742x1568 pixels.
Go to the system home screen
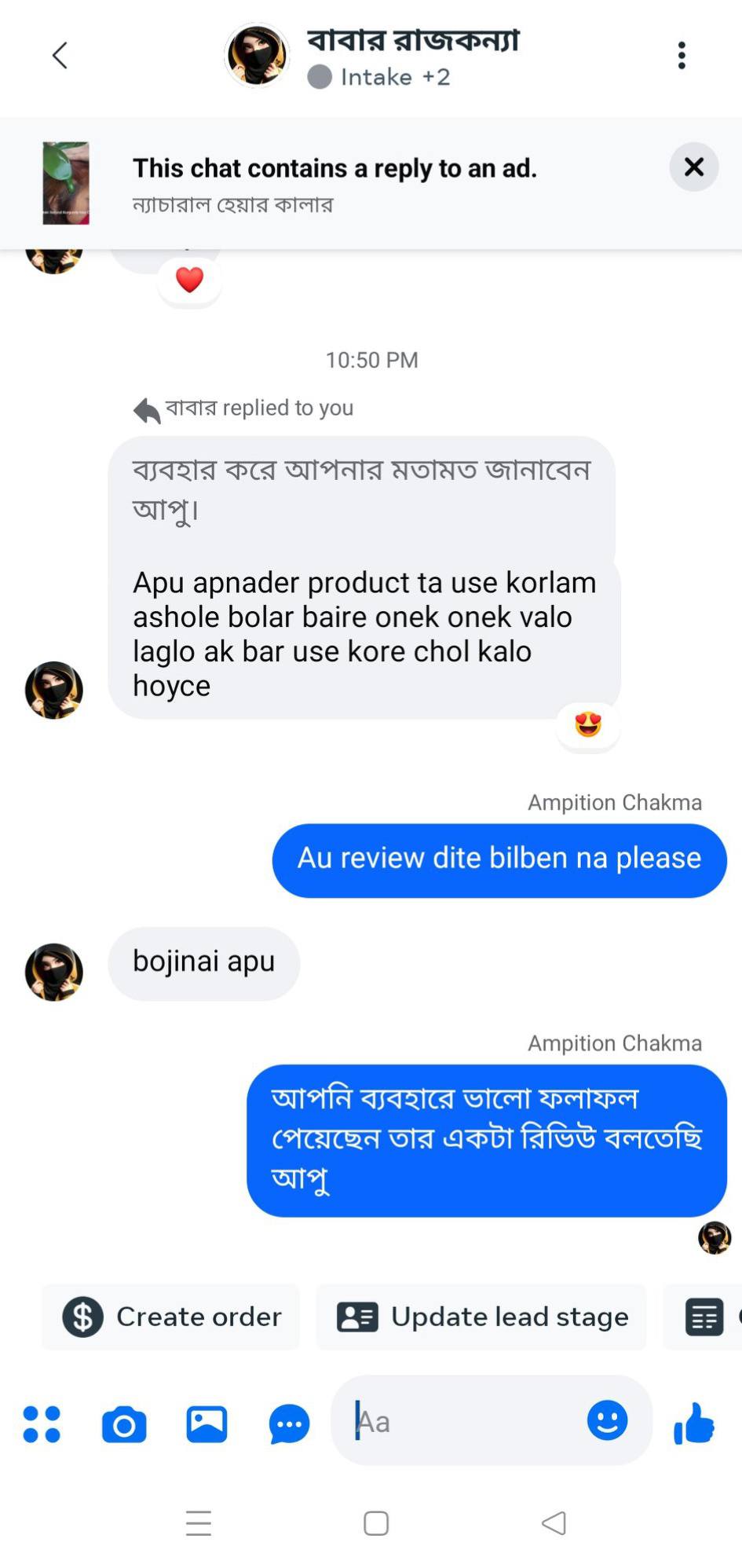tap(376, 1523)
